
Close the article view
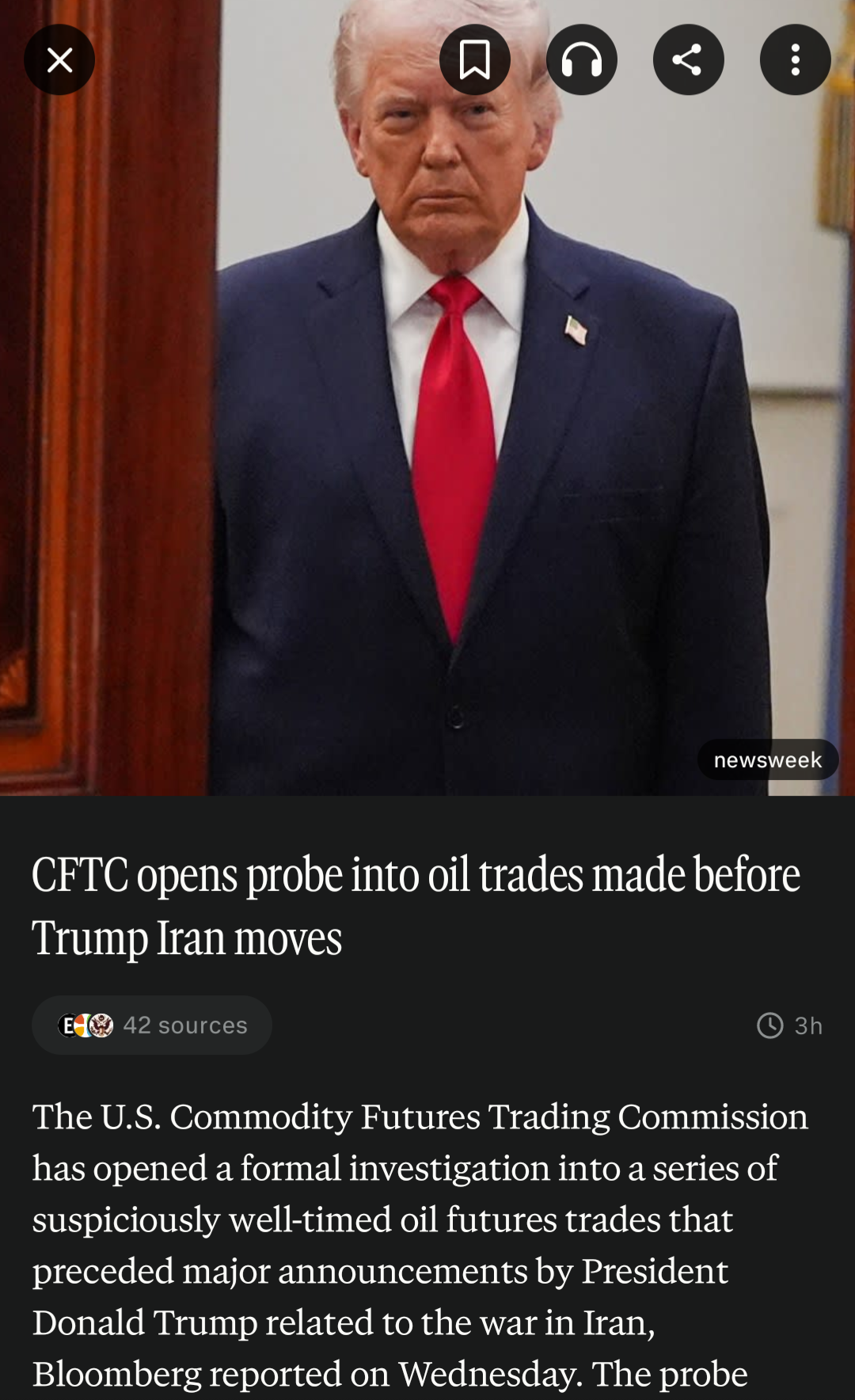click(59, 60)
